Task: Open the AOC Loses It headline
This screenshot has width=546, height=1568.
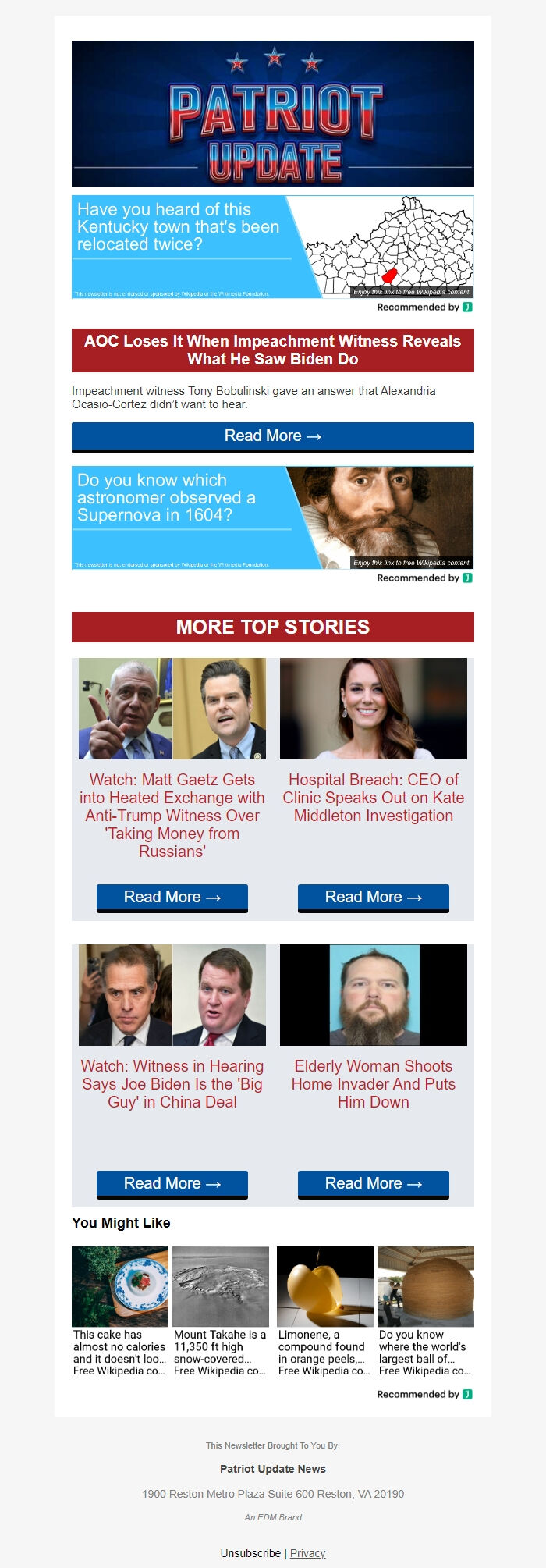Action: (x=272, y=350)
